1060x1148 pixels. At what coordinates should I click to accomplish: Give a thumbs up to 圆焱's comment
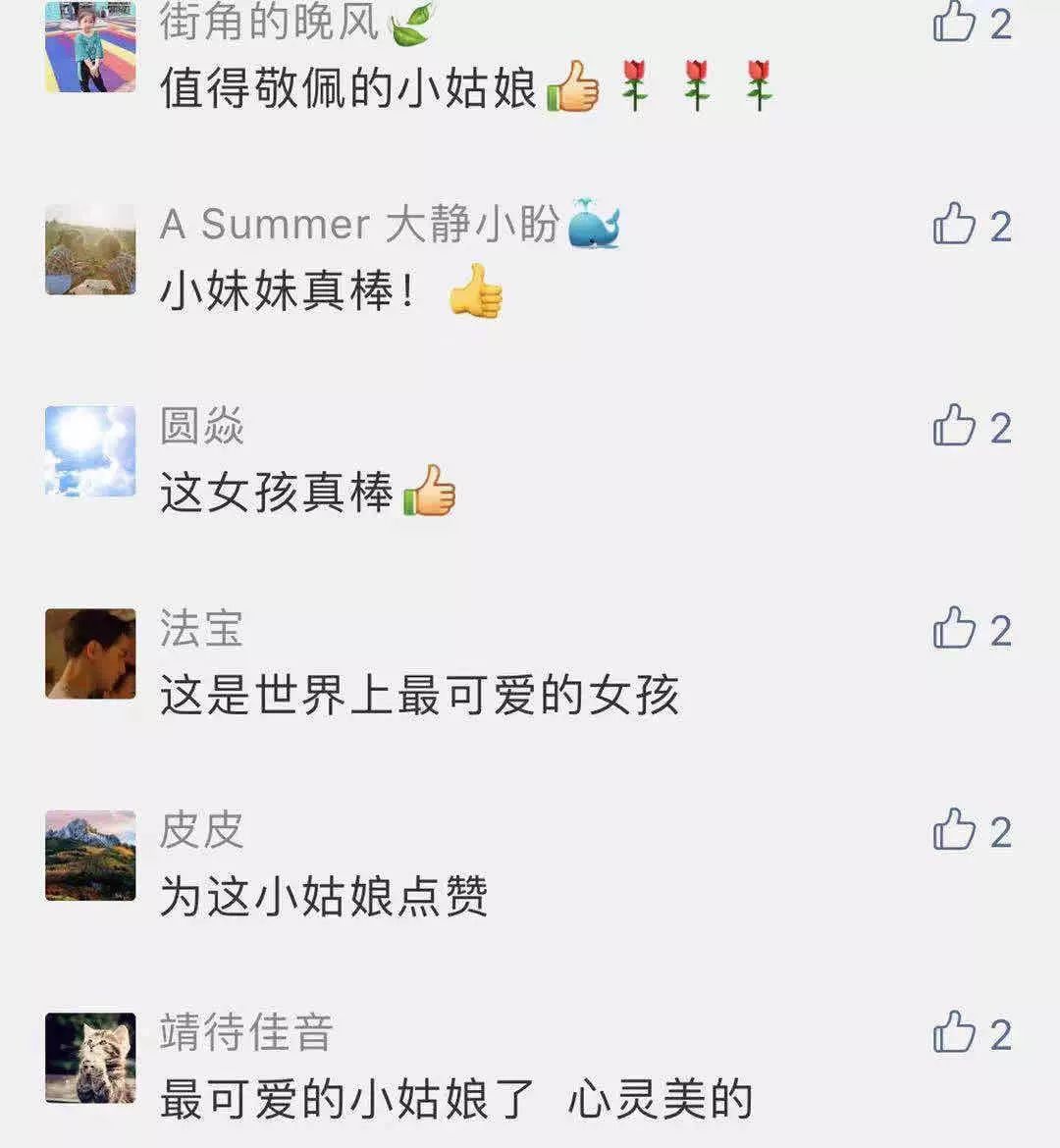[954, 427]
